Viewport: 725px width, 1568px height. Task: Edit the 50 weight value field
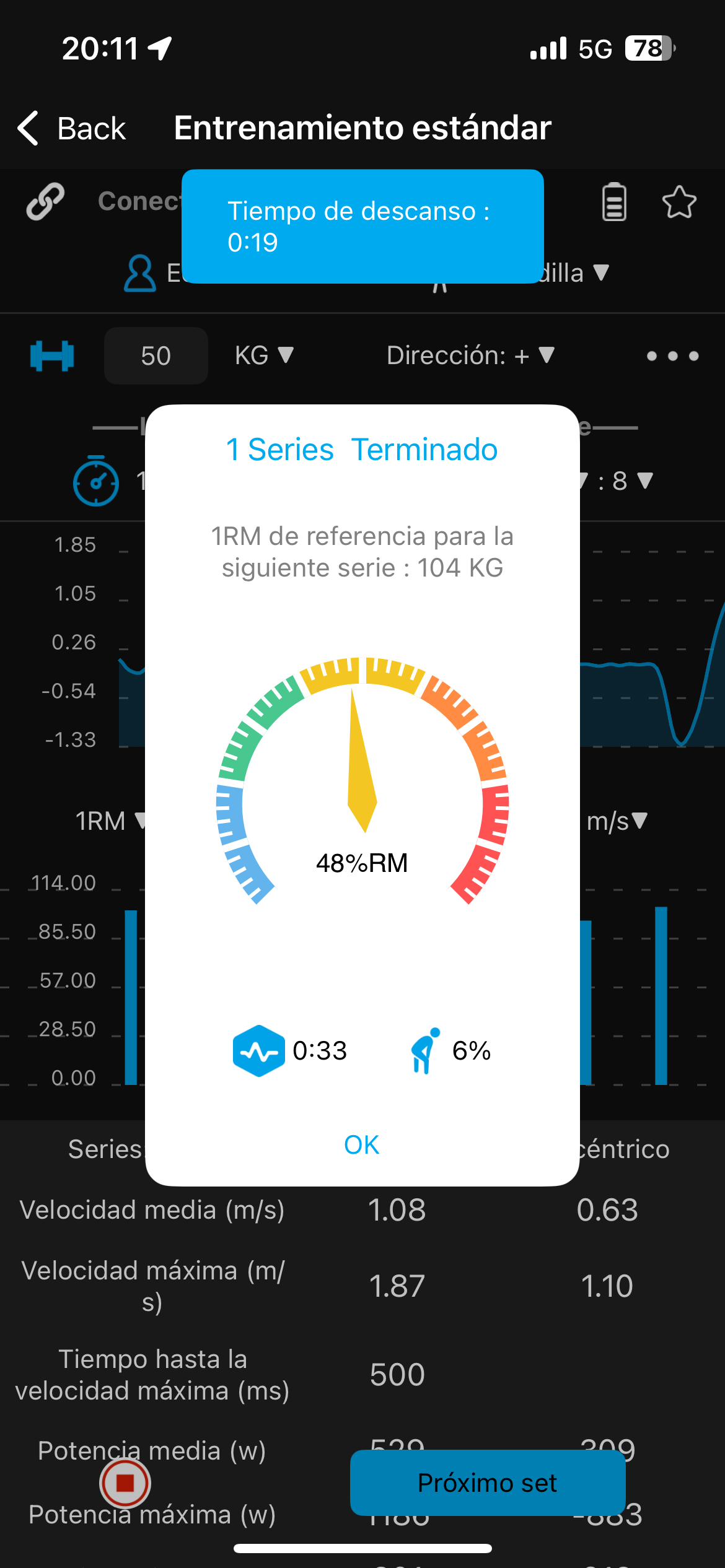156,356
